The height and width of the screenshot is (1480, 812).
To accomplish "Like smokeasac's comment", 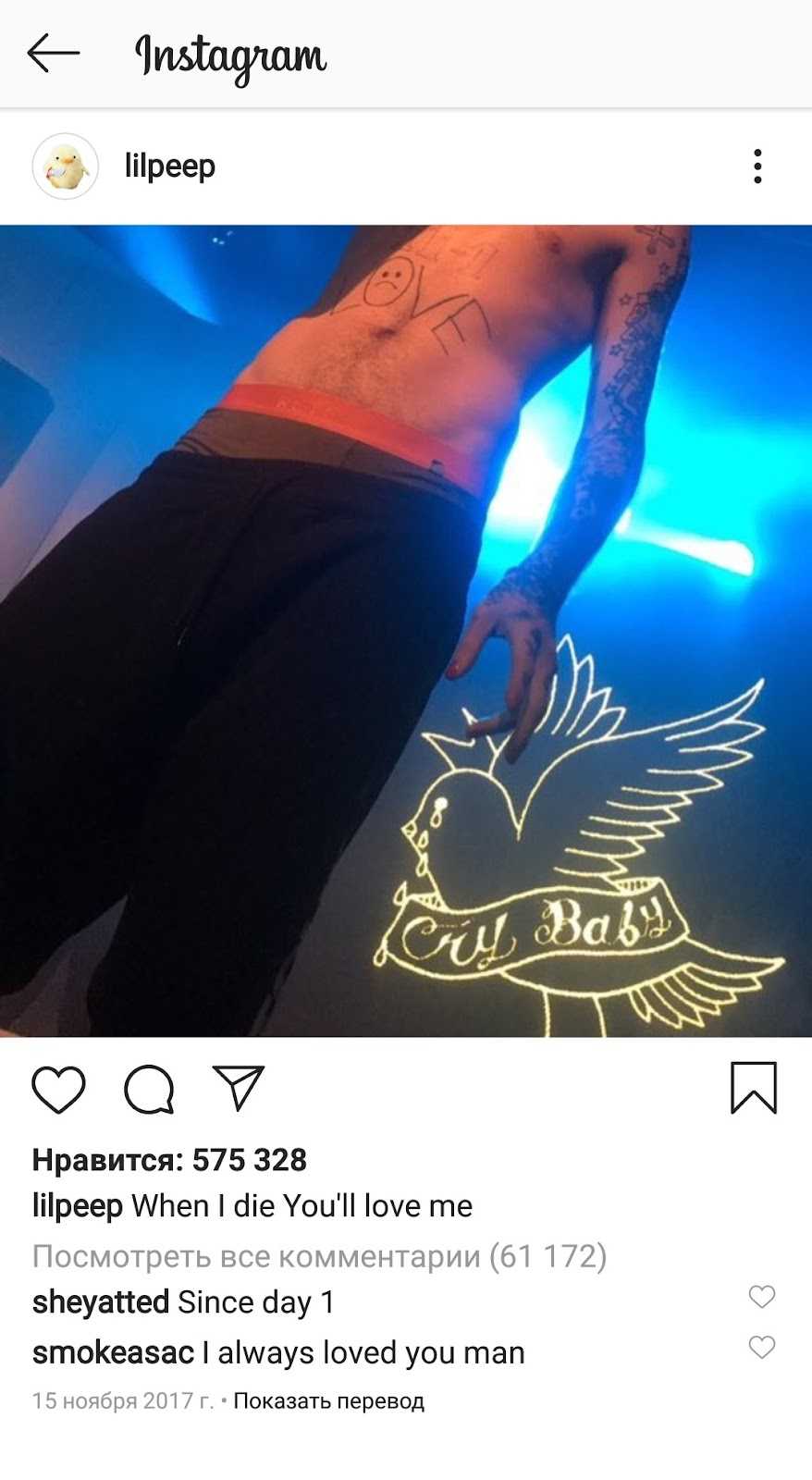I will [x=761, y=1348].
